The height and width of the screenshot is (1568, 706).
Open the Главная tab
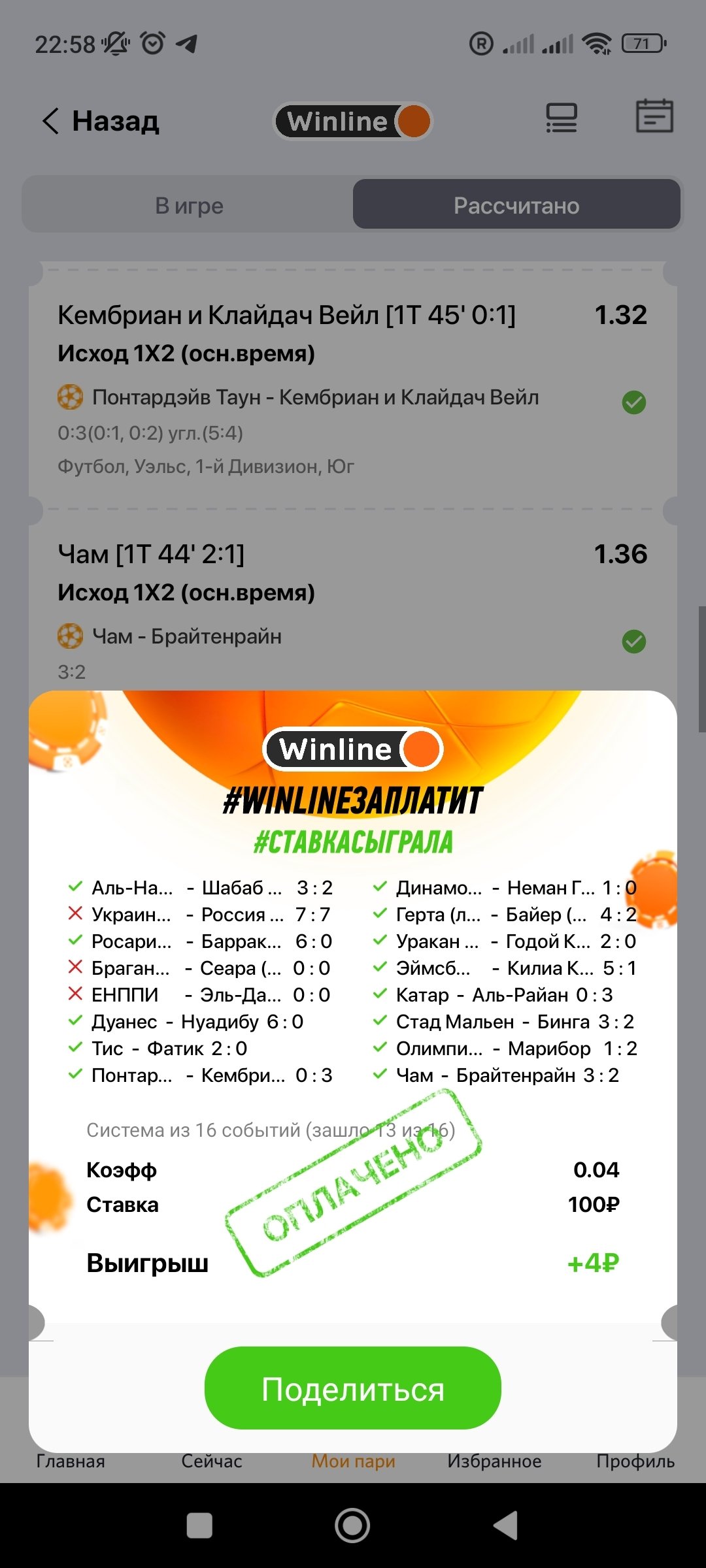71,1461
